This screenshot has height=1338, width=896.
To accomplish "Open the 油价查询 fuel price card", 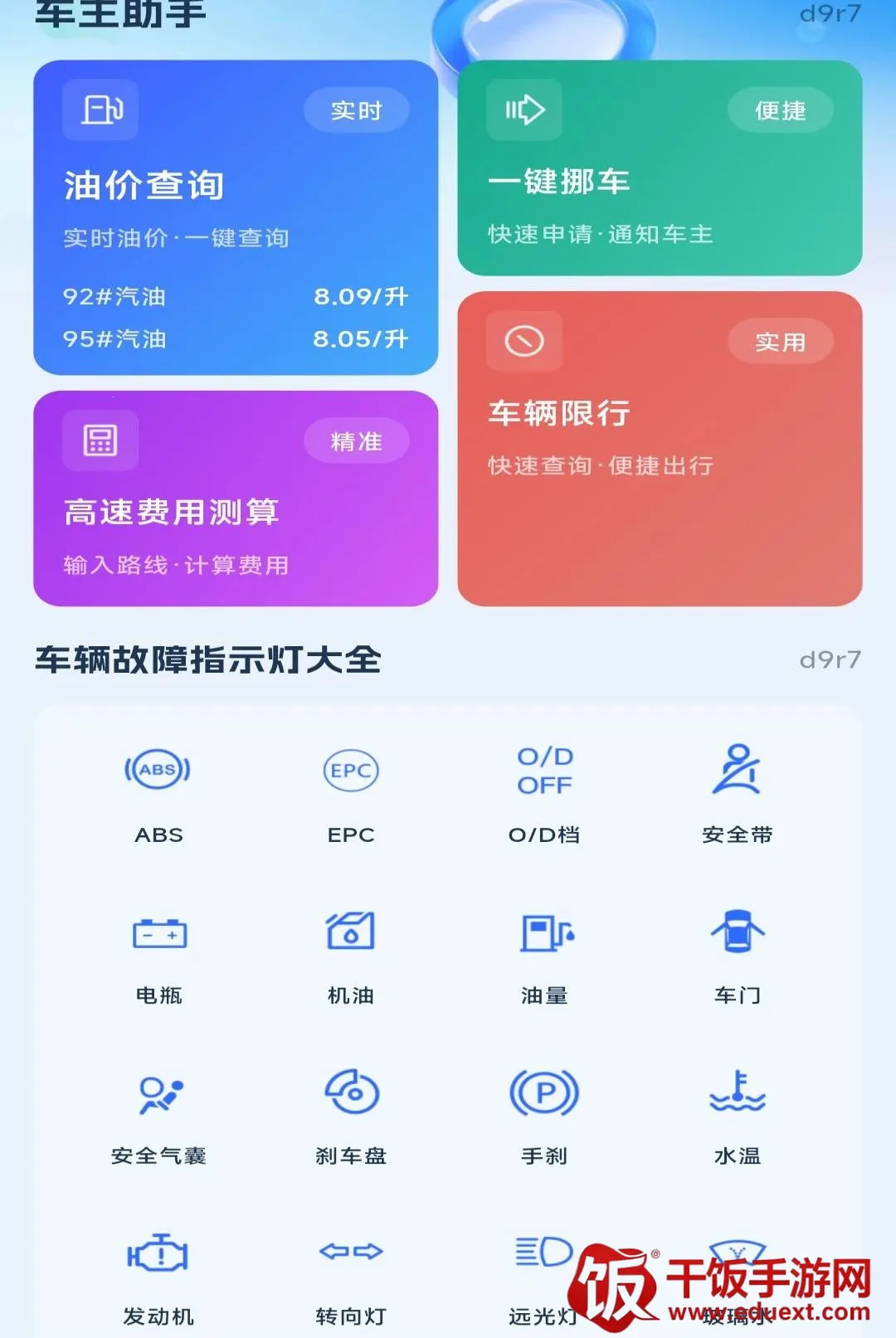I will tap(236, 217).
